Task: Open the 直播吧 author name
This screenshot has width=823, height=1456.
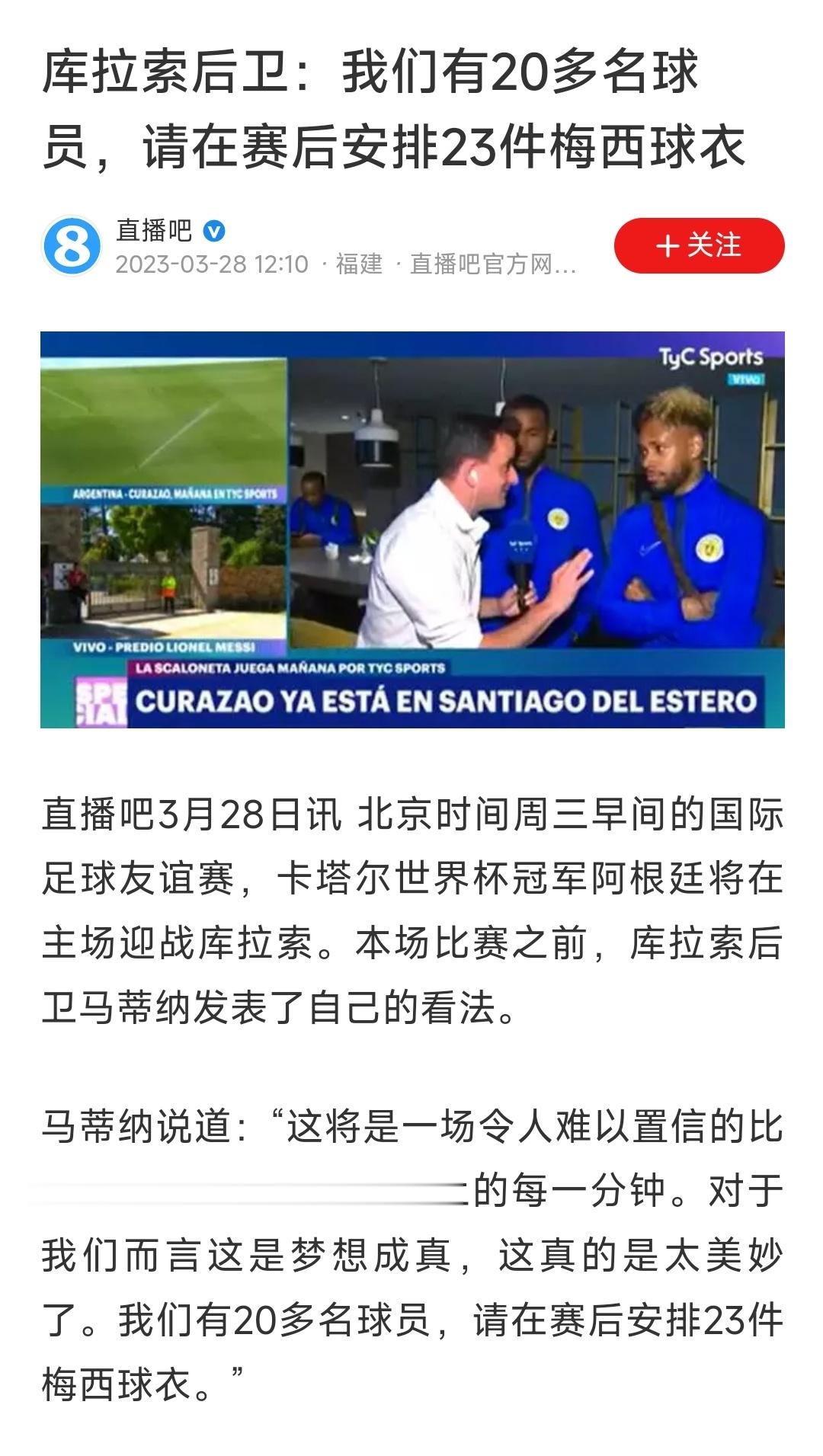Action: (153, 229)
